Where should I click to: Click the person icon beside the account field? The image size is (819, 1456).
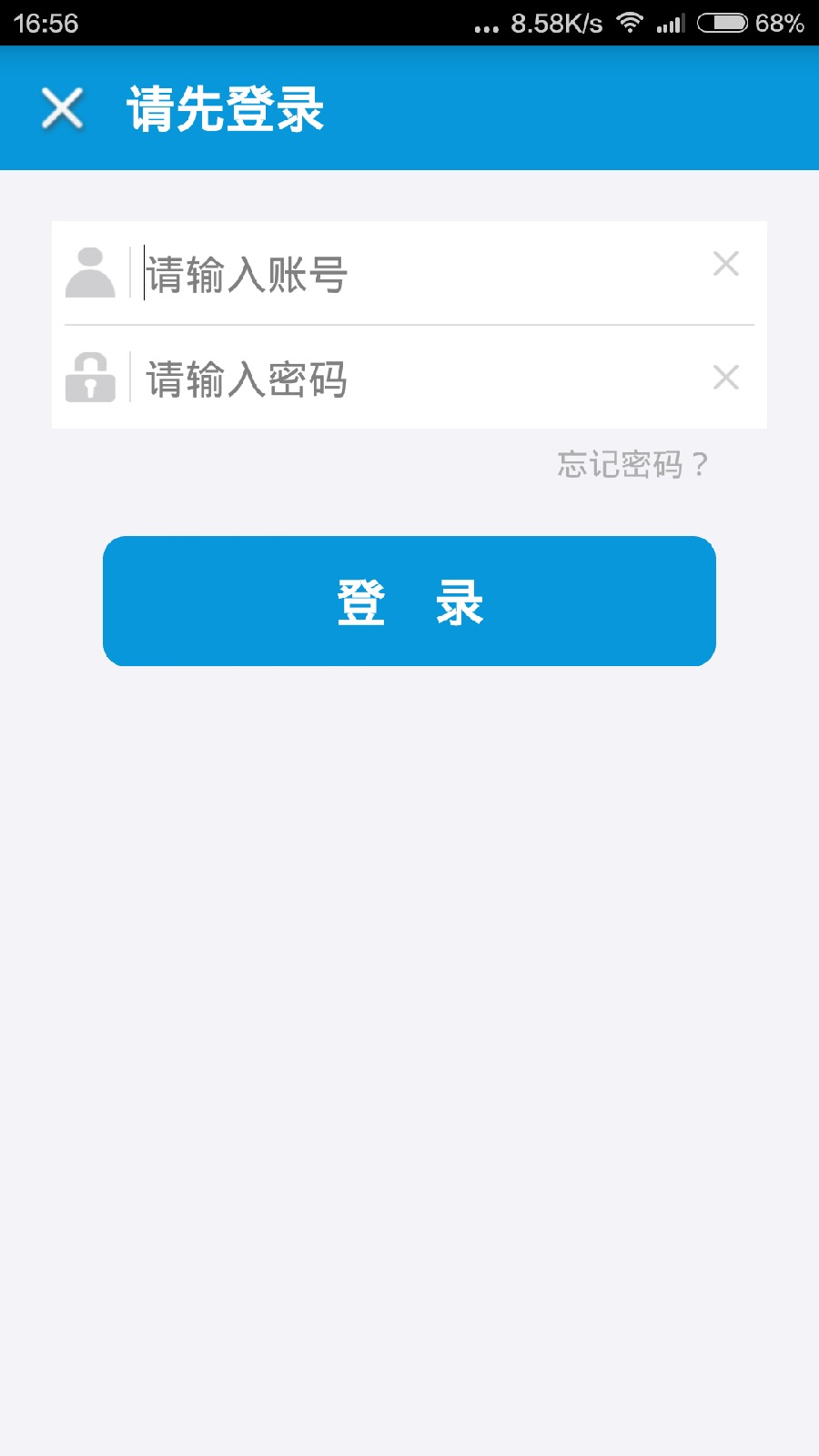click(x=91, y=271)
